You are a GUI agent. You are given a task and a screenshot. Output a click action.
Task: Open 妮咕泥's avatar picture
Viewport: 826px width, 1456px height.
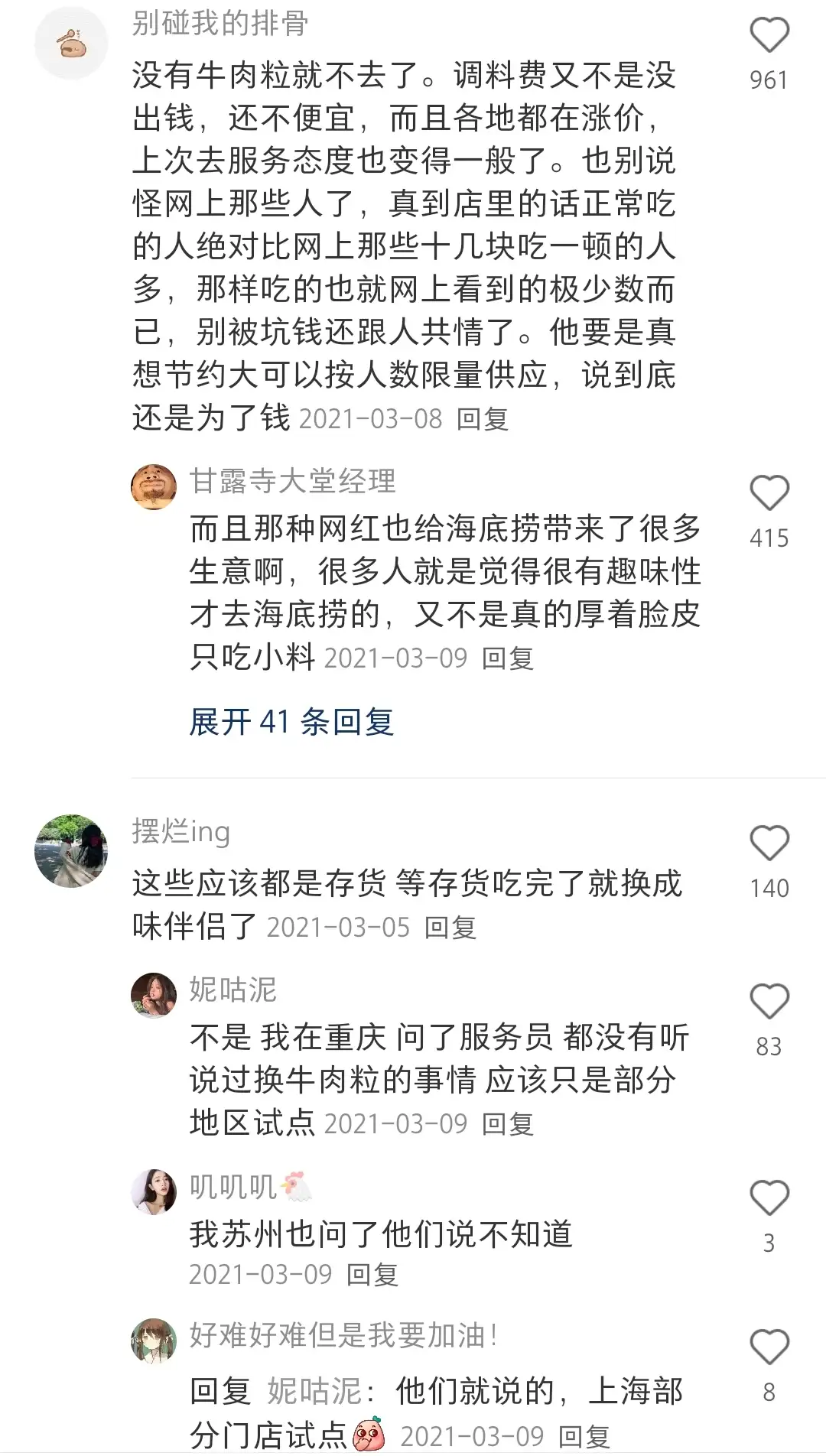tap(154, 995)
